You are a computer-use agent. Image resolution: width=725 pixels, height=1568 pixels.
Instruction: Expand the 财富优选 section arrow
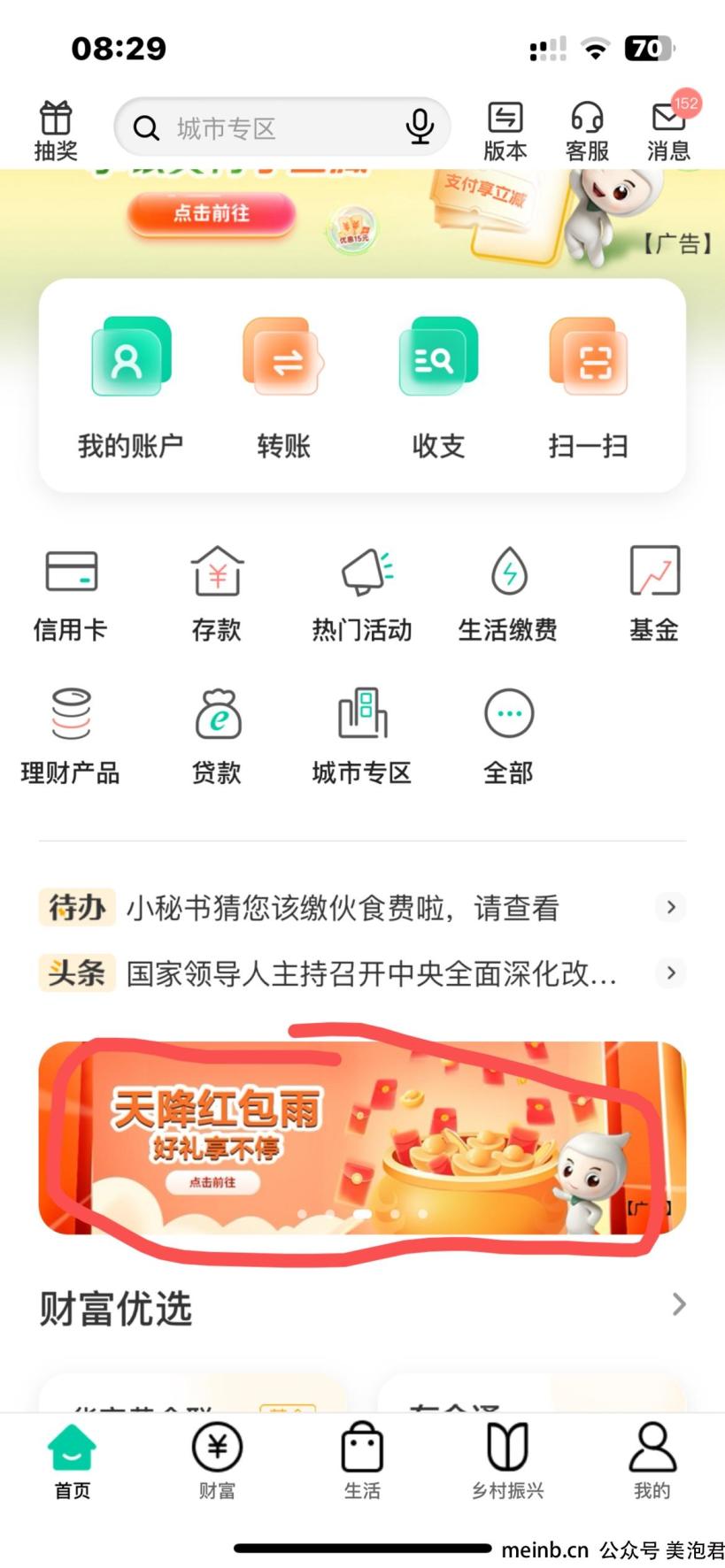(678, 1304)
